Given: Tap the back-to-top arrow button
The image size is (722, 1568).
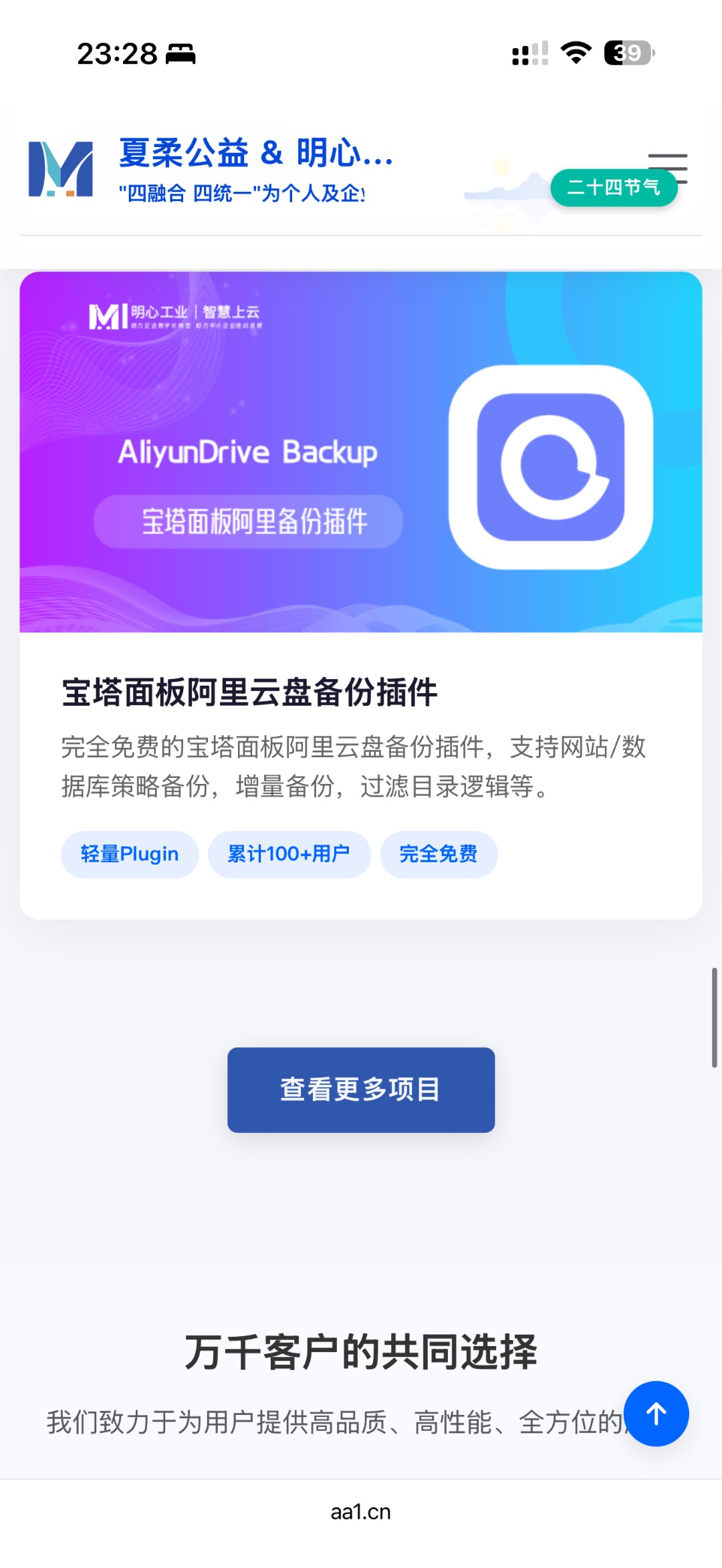Looking at the screenshot, I should (x=656, y=1413).
